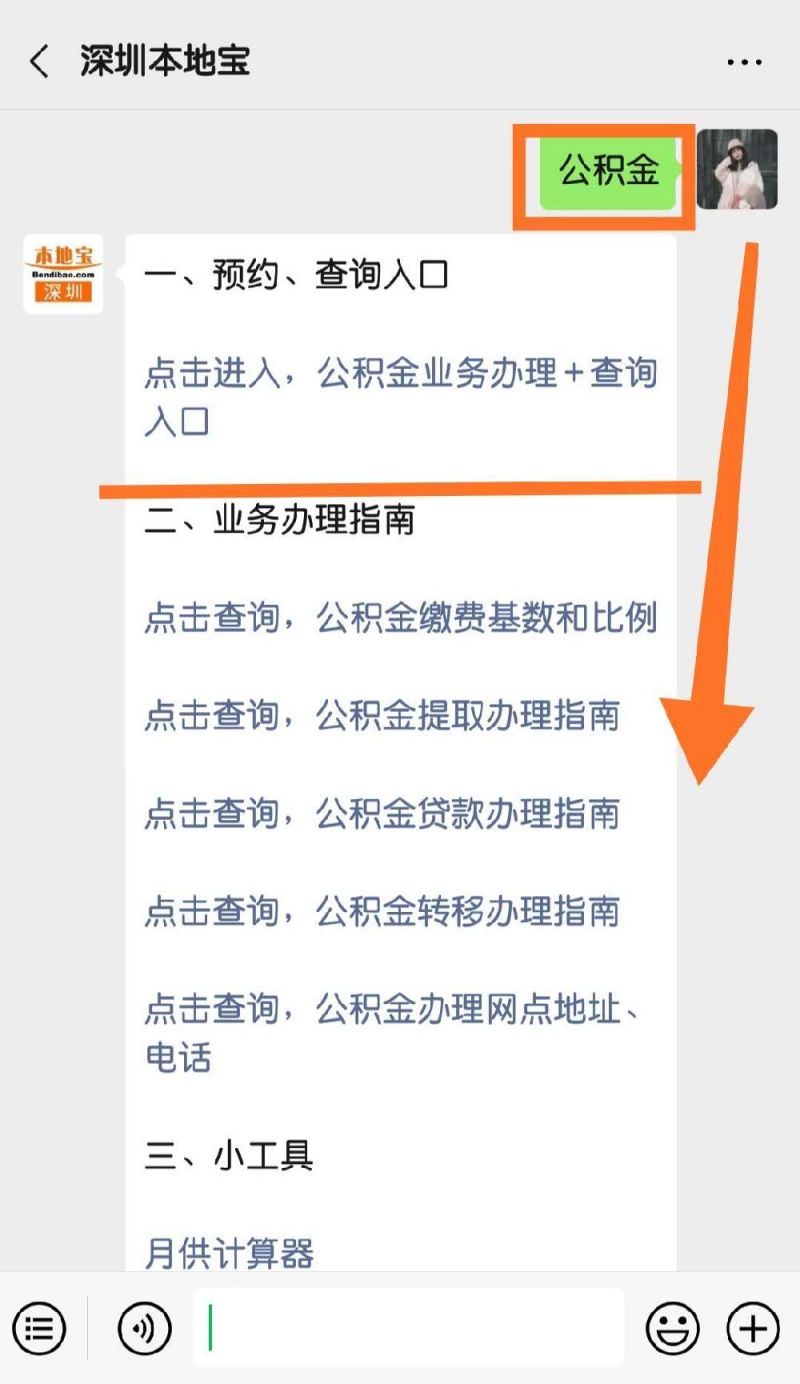View 深圳本地宝 account avatar profile

63,274
